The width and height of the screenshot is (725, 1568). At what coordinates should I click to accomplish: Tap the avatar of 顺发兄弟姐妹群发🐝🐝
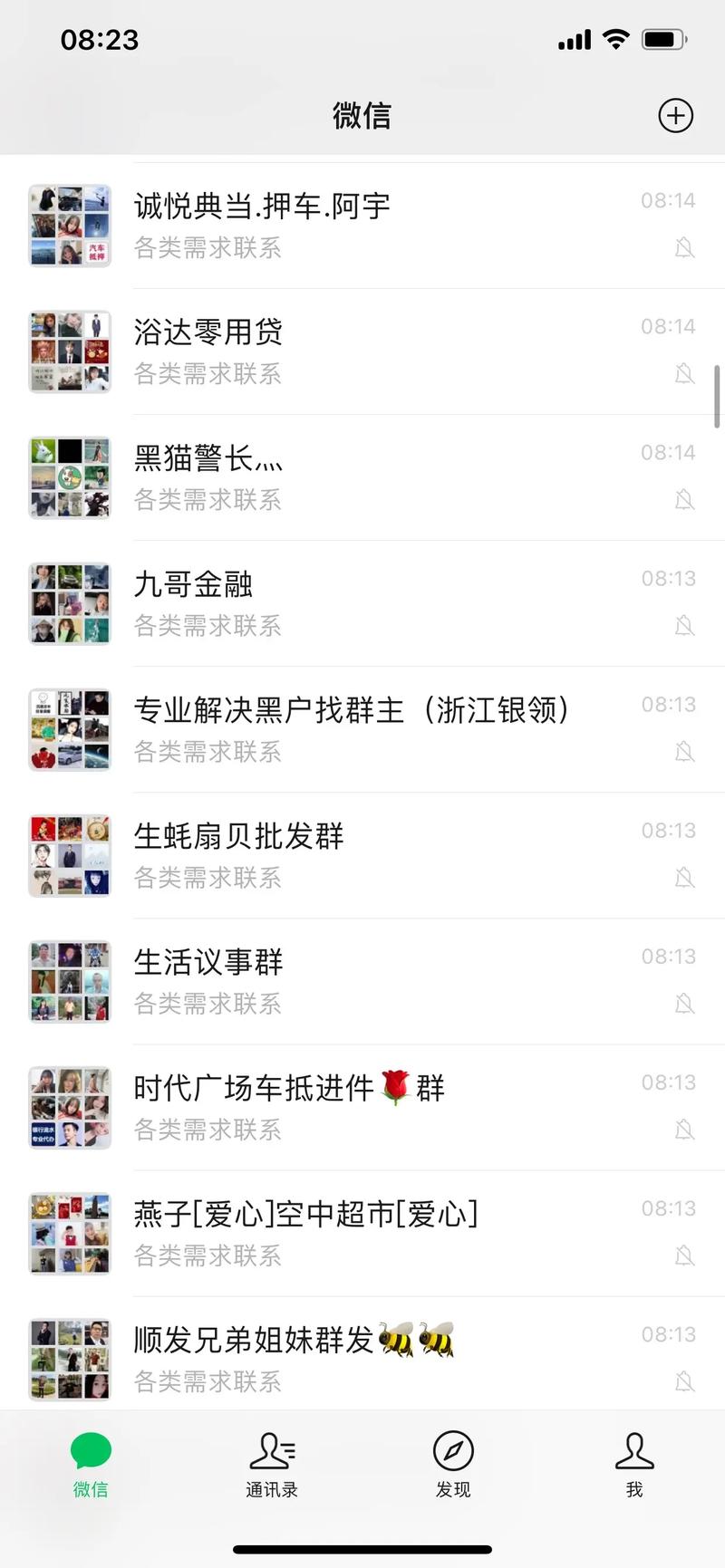[x=70, y=1355]
